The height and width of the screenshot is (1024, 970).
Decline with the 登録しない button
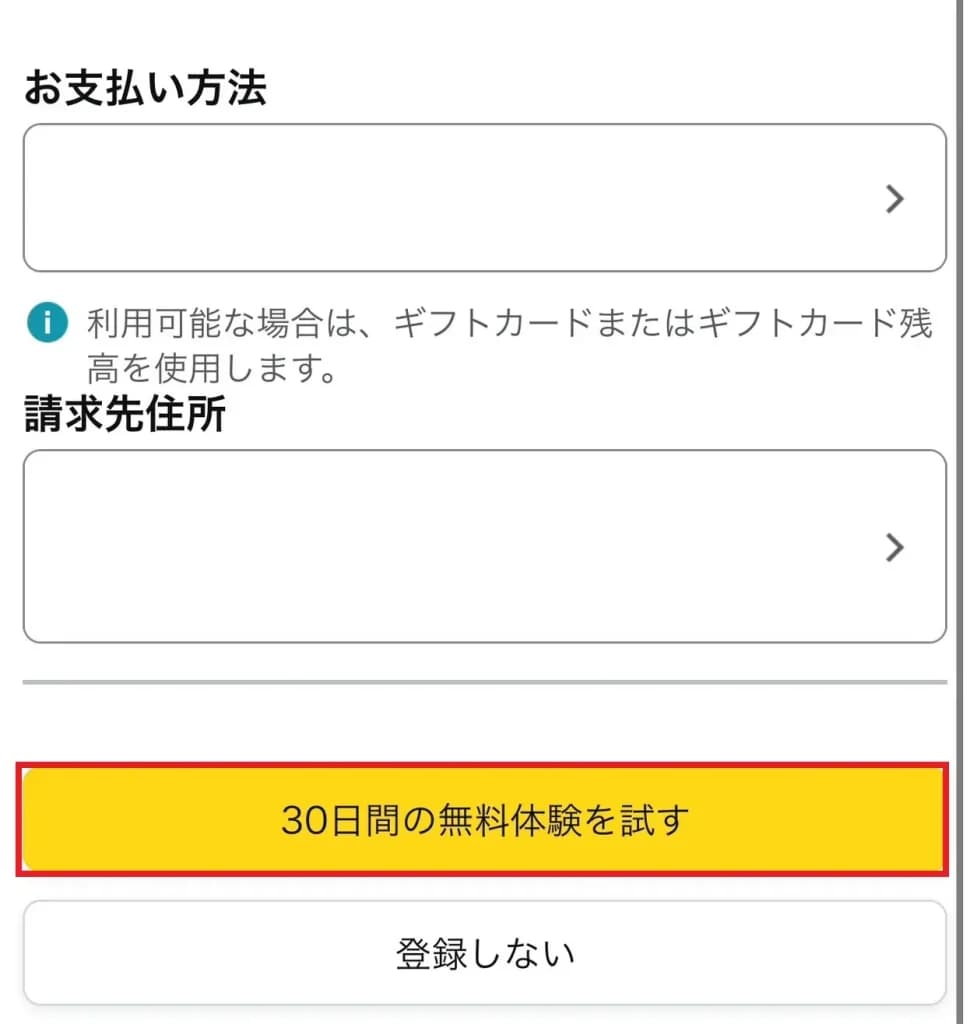(x=484, y=952)
